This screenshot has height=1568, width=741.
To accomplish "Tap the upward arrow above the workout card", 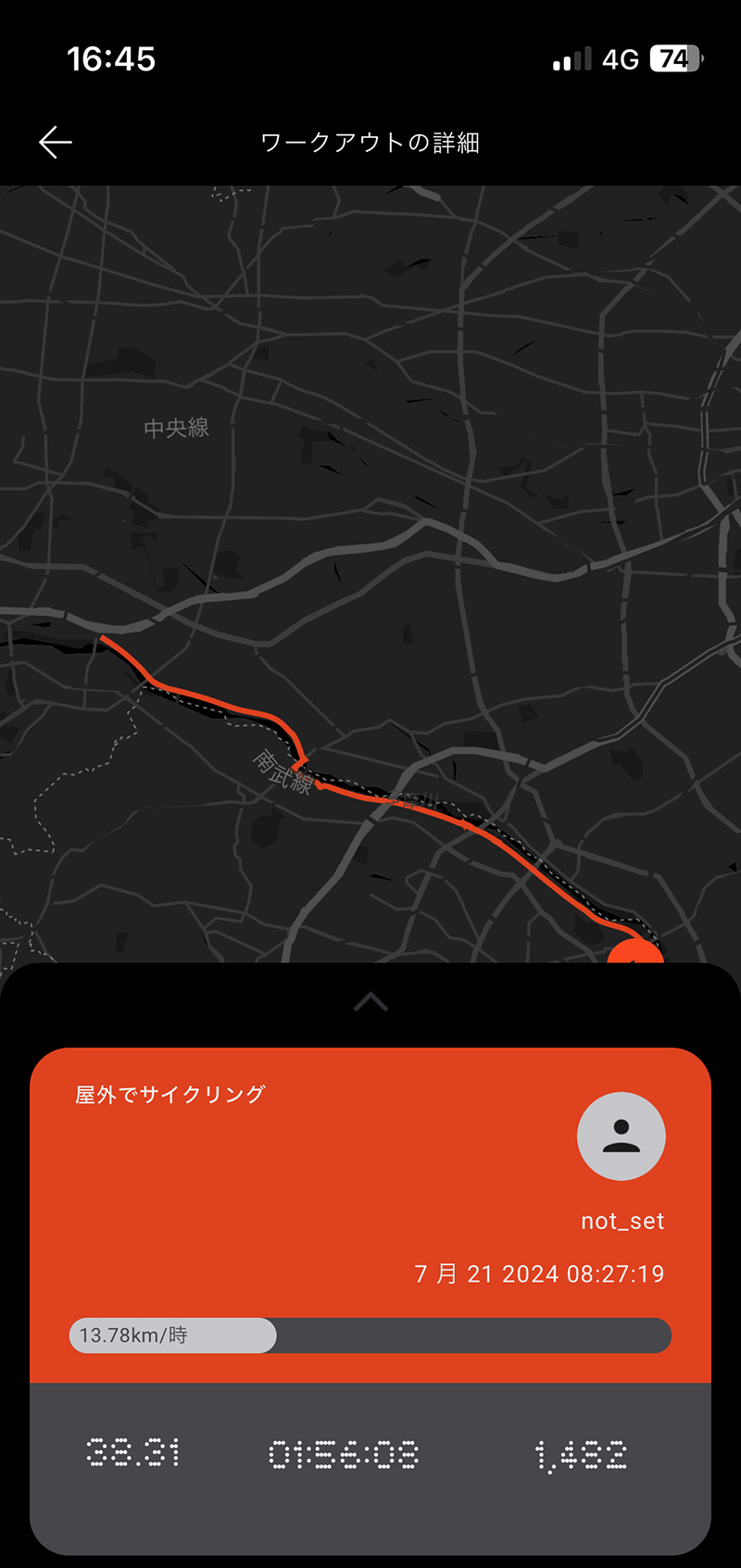I will 370,1002.
